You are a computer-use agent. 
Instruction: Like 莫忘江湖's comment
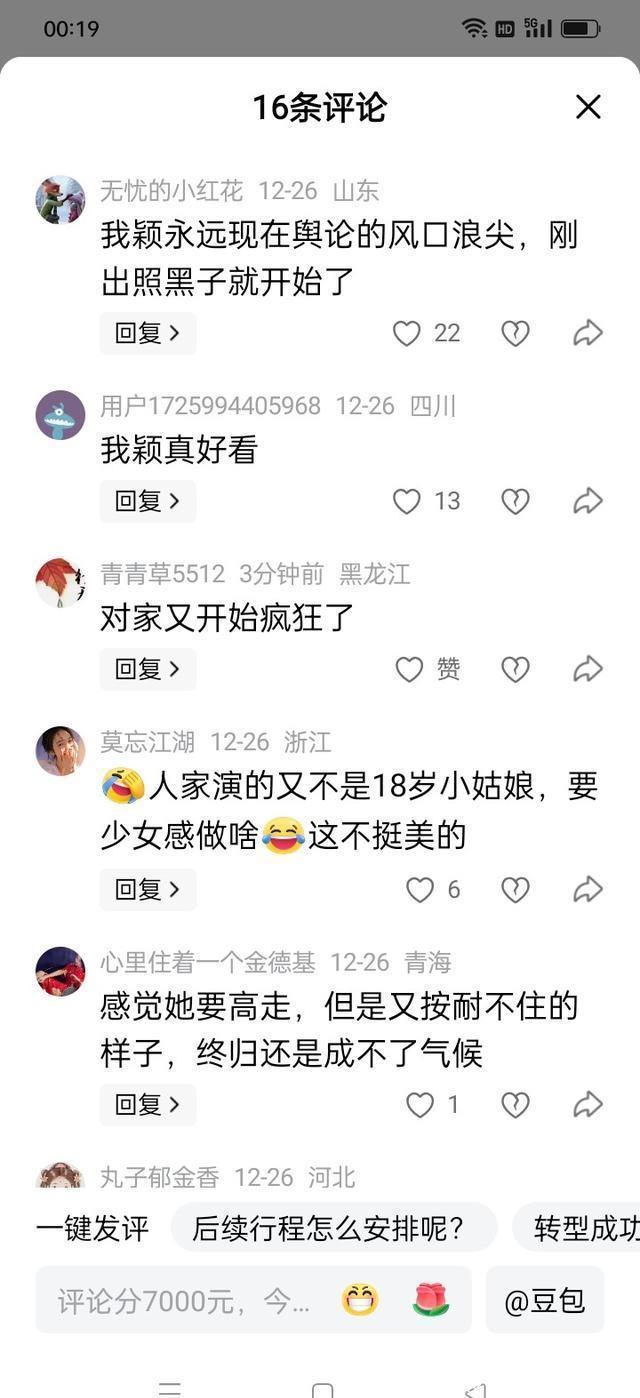point(420,889)
